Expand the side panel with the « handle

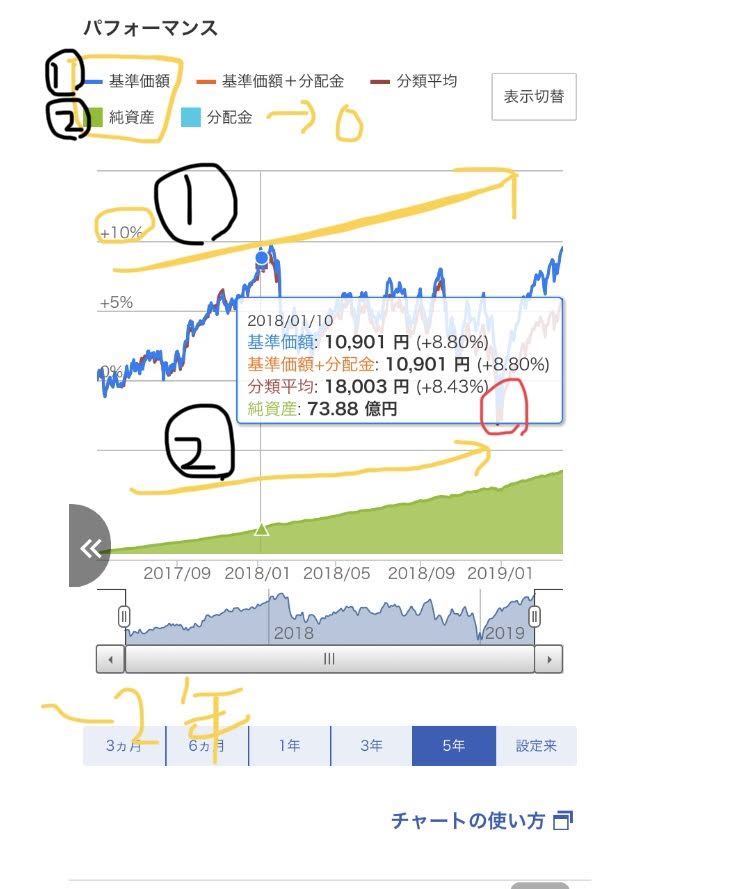(90, 547)
